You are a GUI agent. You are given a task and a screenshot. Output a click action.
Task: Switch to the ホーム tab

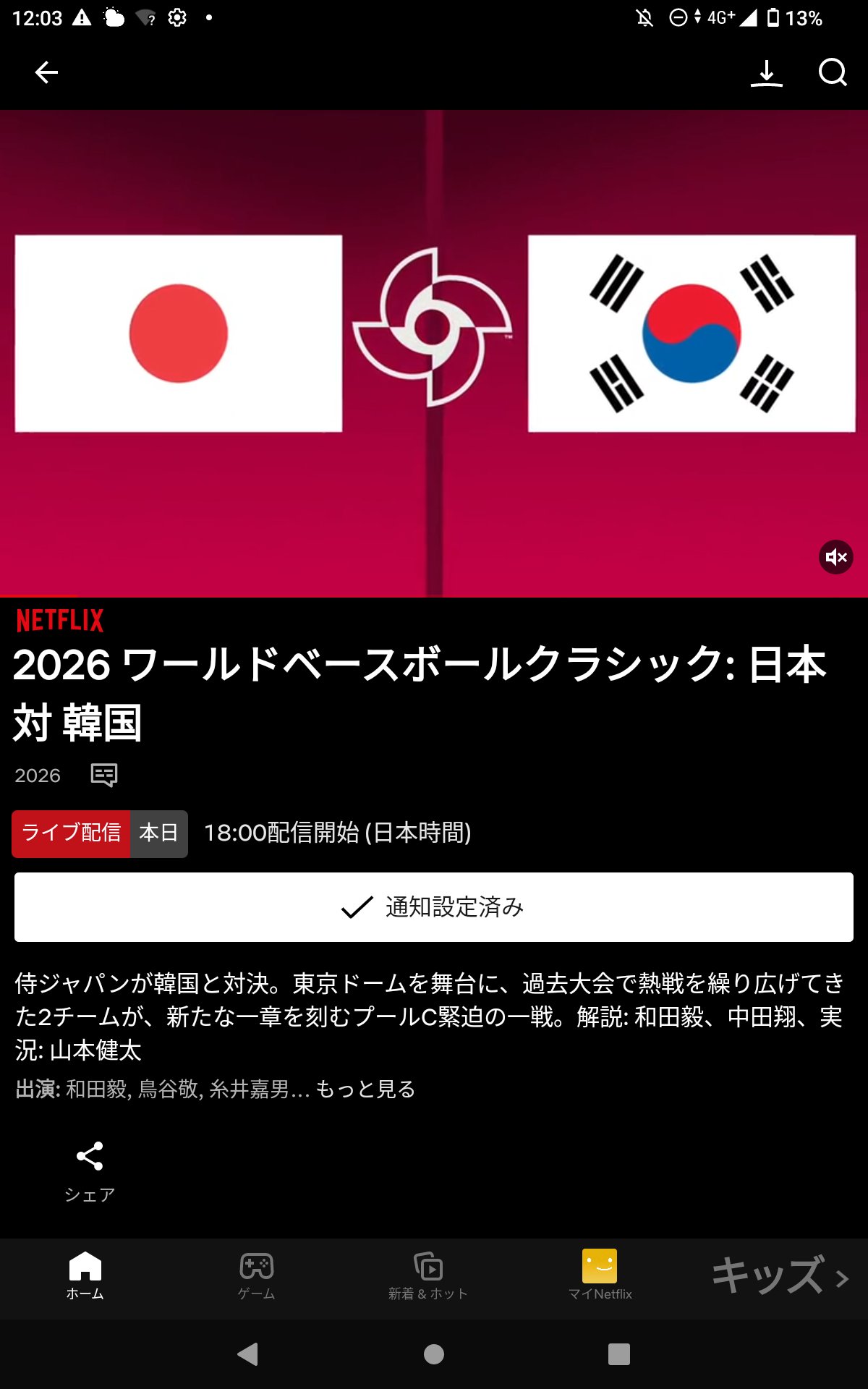pyautogui.click(x=85, y=1275)
